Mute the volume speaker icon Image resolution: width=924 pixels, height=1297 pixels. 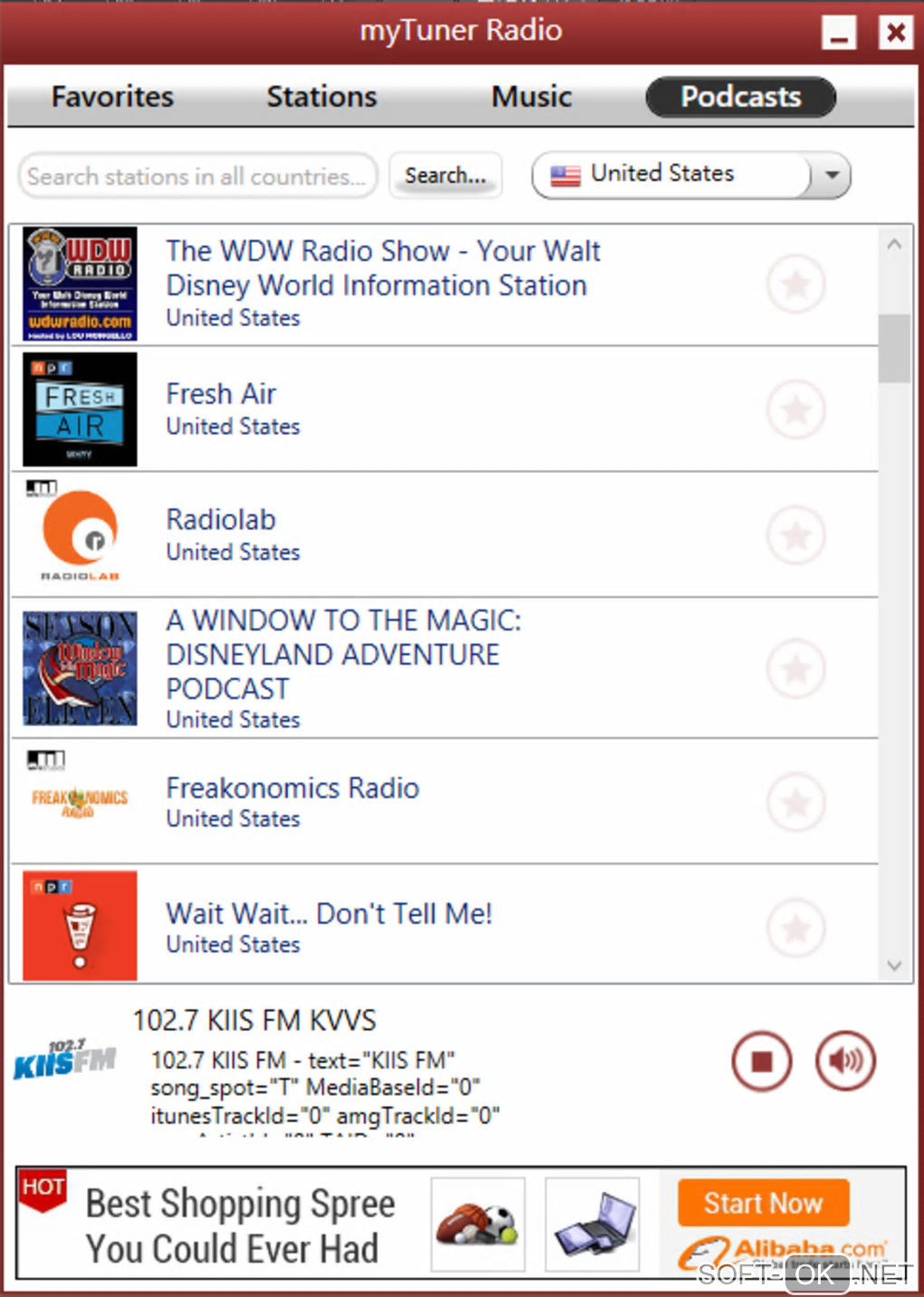[845, 1061]
